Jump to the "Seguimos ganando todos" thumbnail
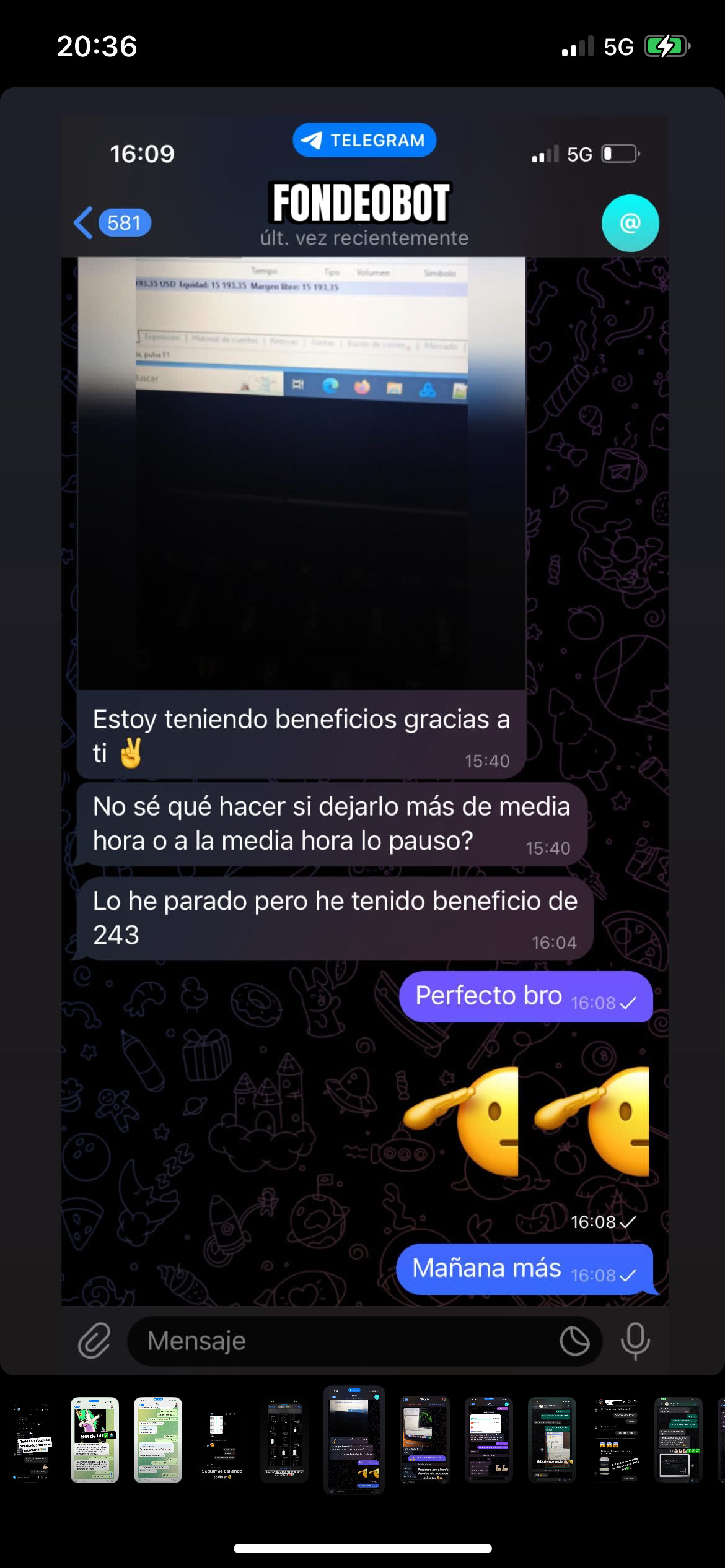Screen dimensions: 725x1568 pos(222,1439)
